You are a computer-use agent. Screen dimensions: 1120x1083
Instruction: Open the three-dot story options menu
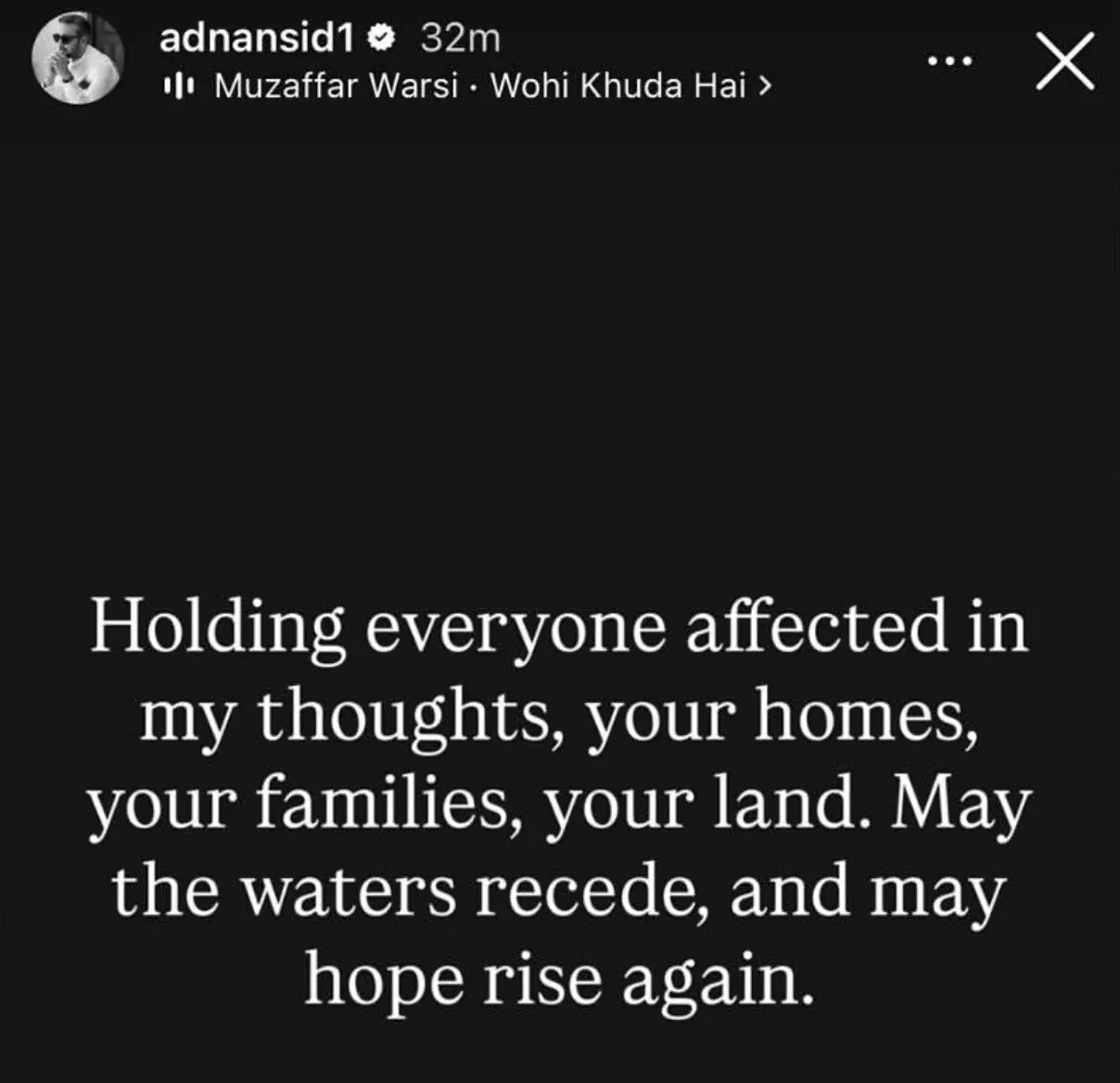click(x=949, y=62)
